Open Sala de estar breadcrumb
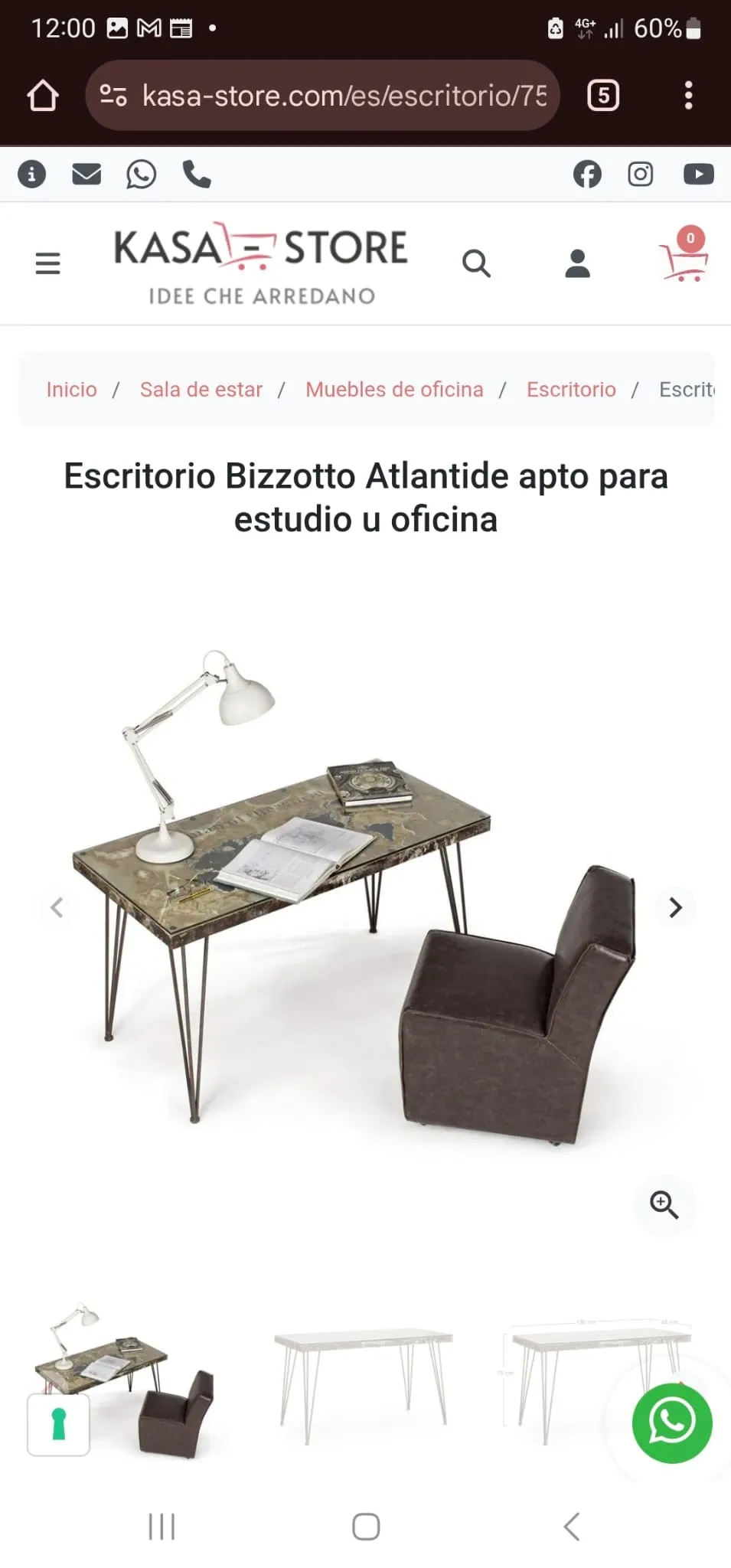The width and height of the screenshot is (731, 1568). tap(201, 390)
